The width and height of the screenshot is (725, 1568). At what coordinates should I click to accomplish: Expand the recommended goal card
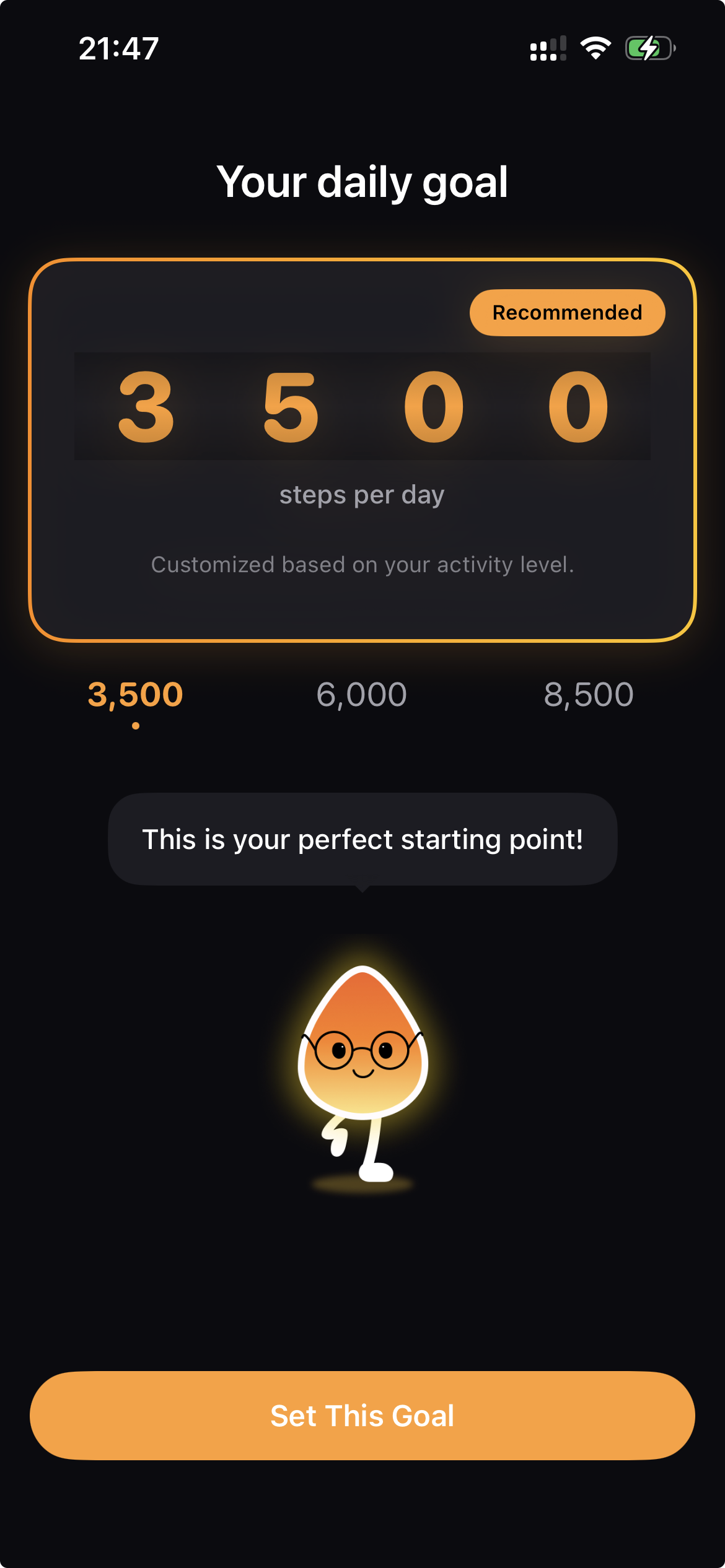362,450
